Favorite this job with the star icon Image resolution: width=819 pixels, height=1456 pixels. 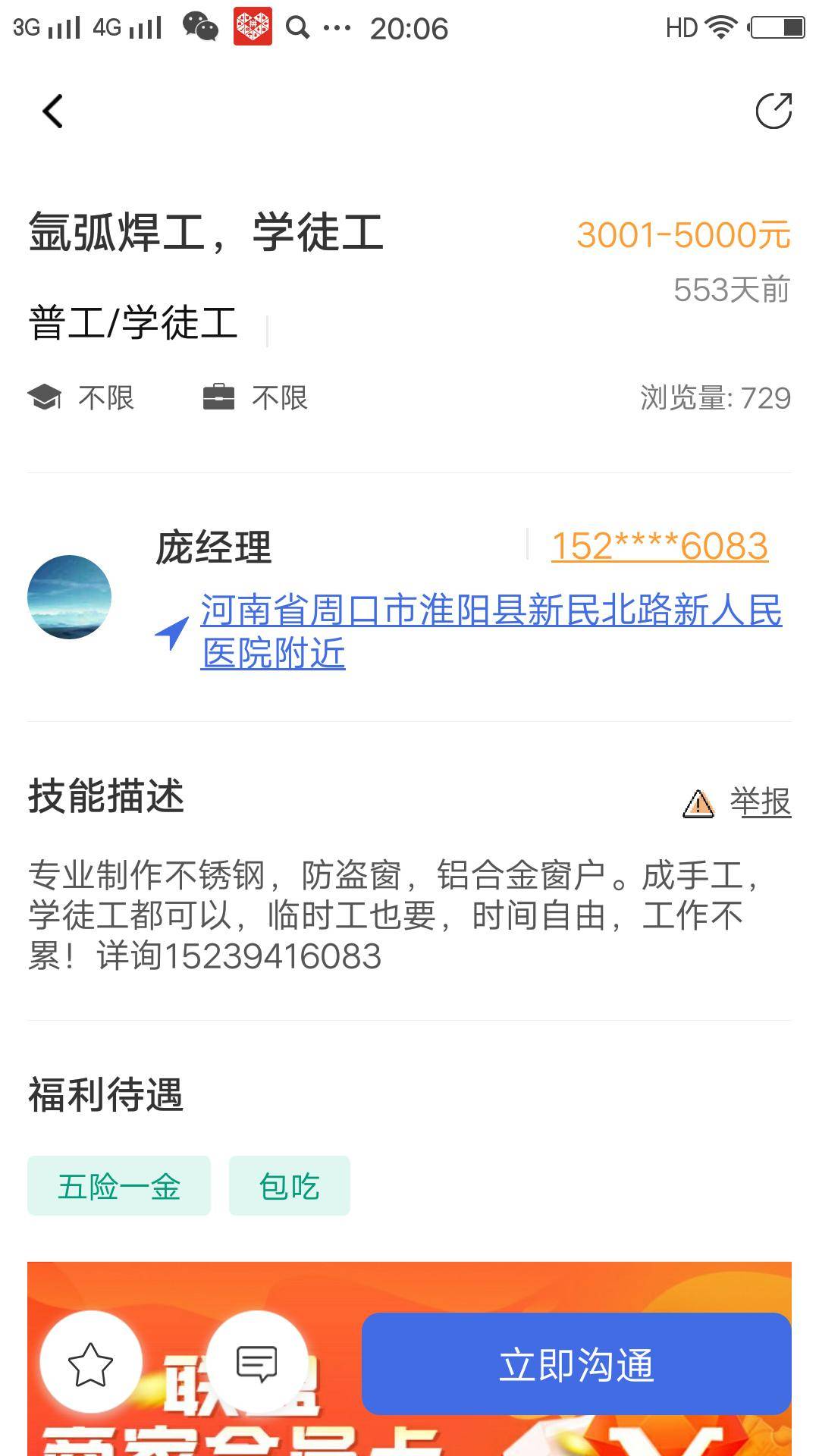click(90, 1363)
